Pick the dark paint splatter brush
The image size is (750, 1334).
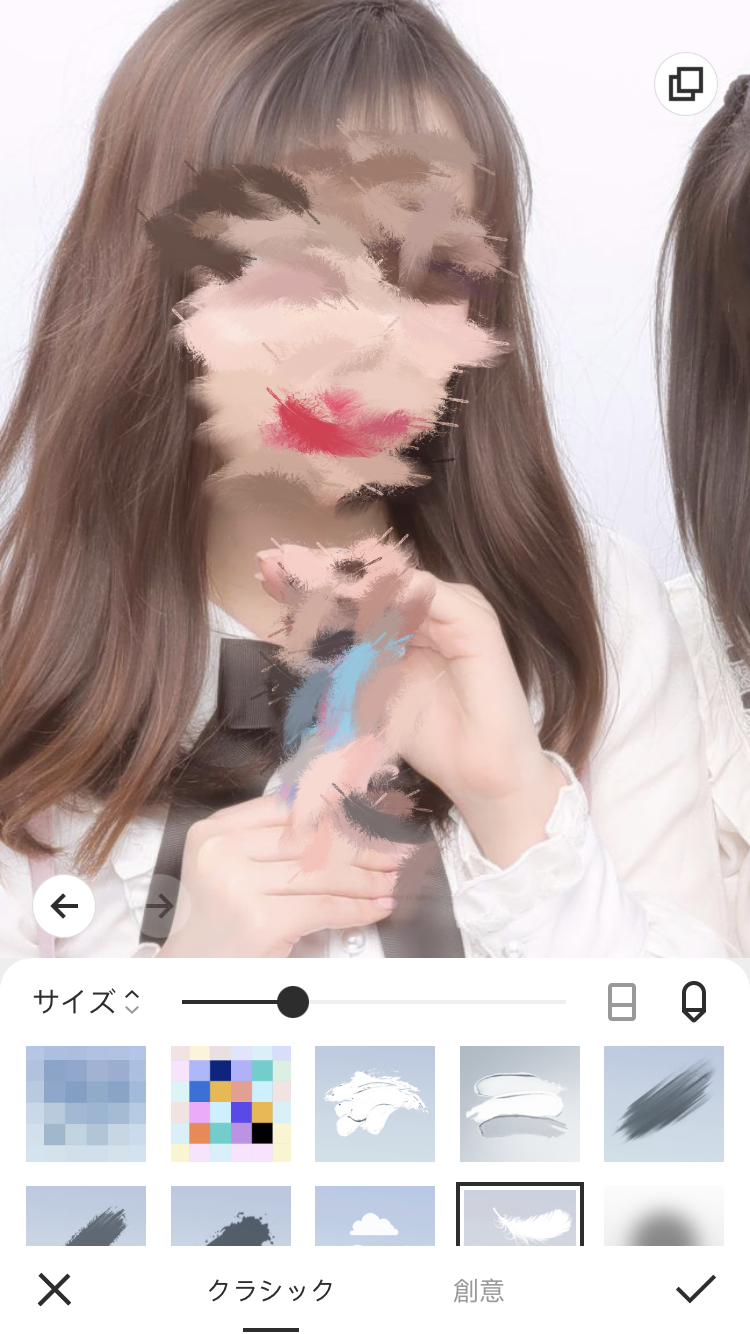click(231, 1218)
